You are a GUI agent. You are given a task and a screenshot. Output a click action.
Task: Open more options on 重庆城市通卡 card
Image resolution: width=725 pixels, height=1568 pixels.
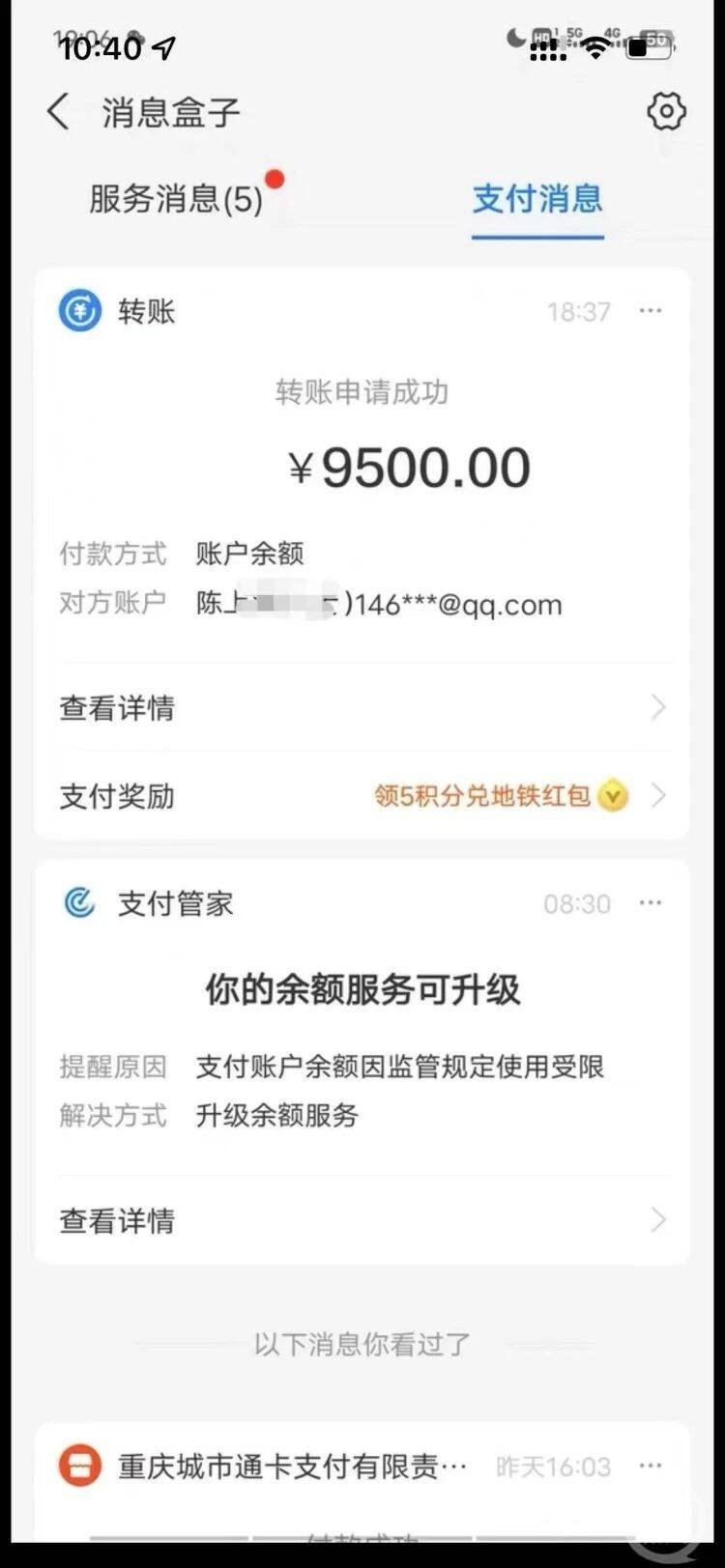point(651,1467)
